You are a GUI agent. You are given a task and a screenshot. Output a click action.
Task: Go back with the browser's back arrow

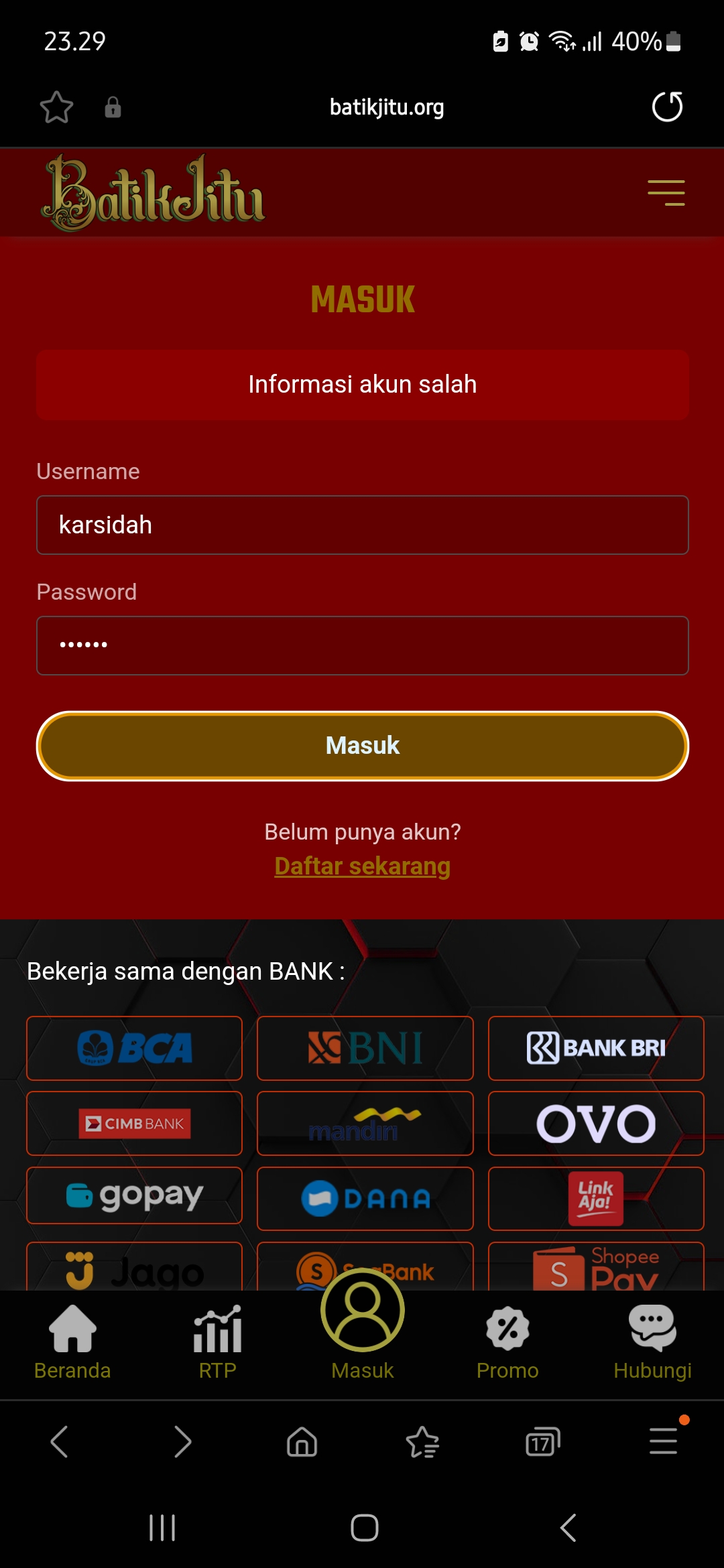tap(60, 1441)
